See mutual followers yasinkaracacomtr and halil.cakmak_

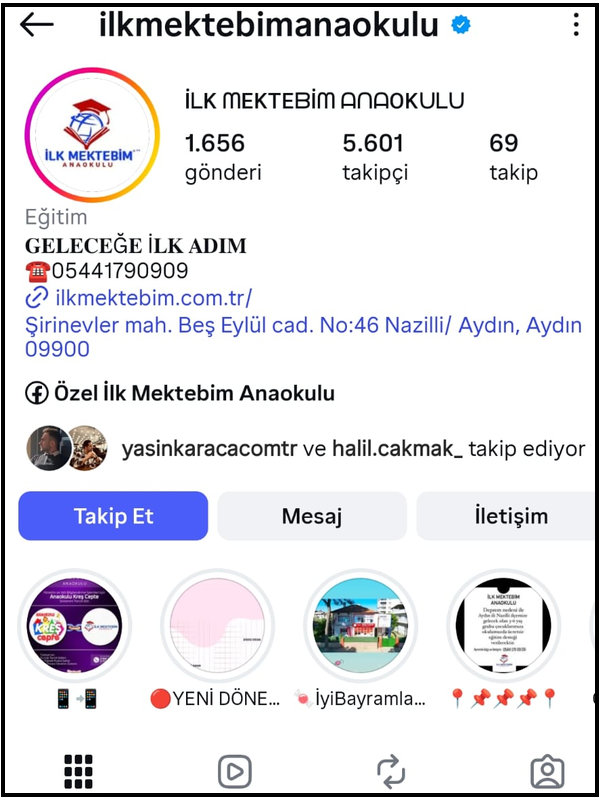click(x=352, y=450)
